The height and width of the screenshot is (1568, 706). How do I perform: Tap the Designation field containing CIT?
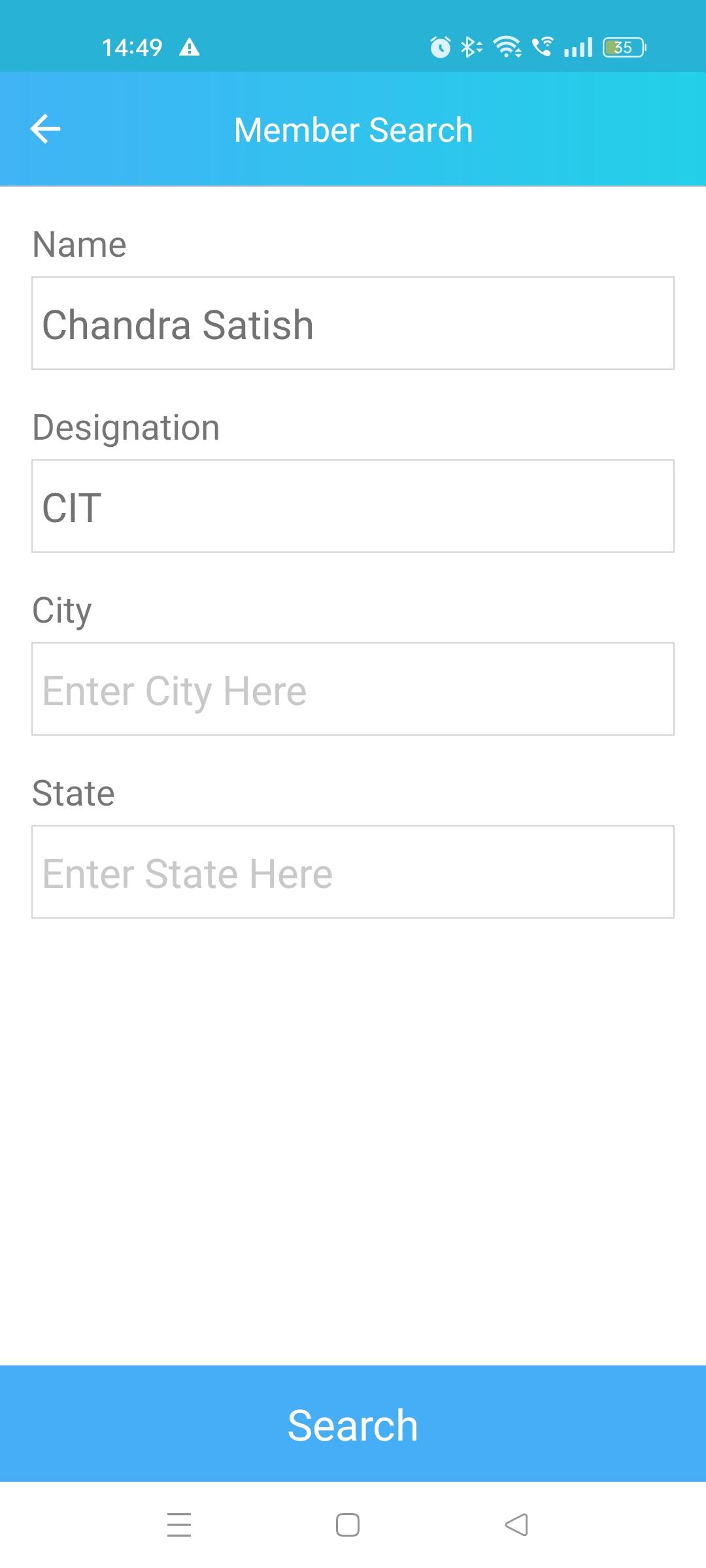pos(353,506)
